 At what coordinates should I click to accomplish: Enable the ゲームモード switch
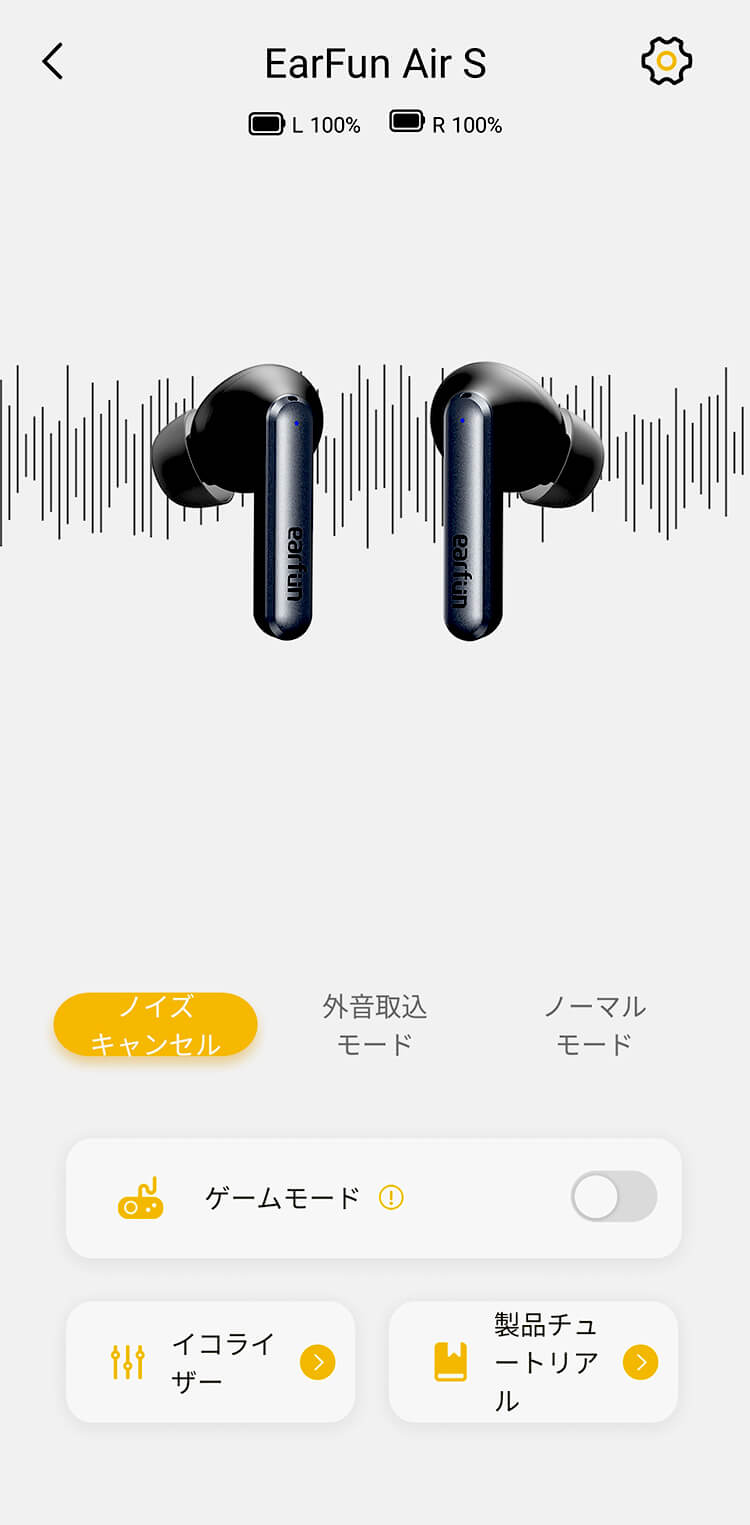coord(614,1196)
